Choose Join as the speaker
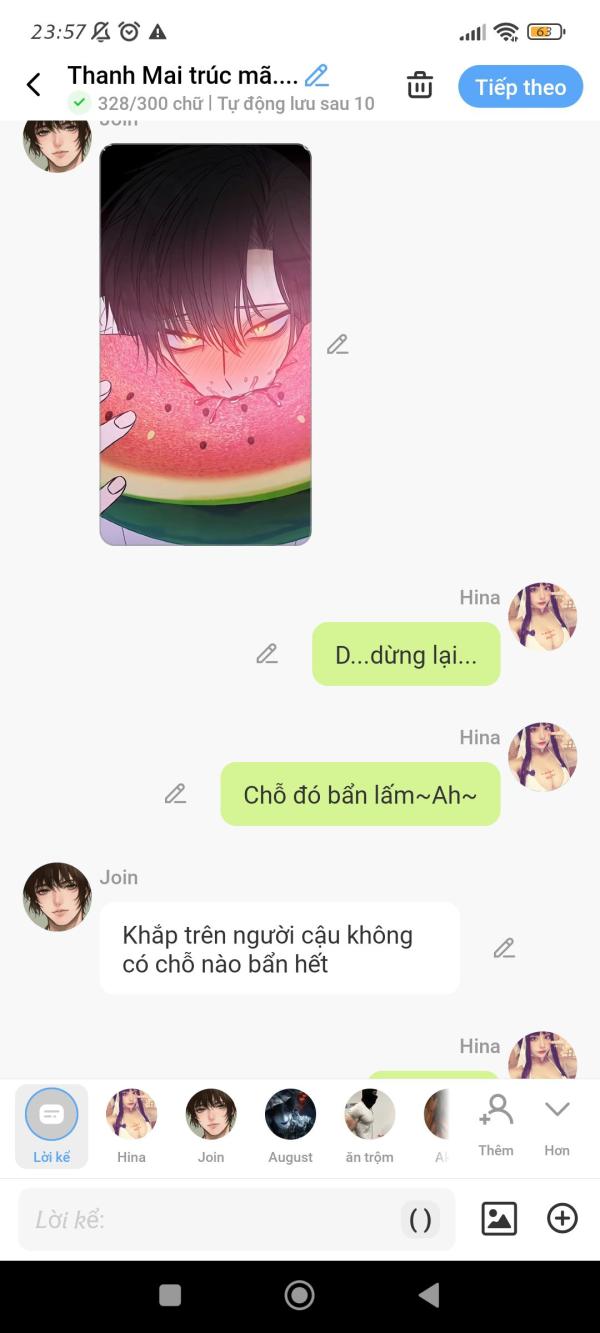 [211, 1126]
